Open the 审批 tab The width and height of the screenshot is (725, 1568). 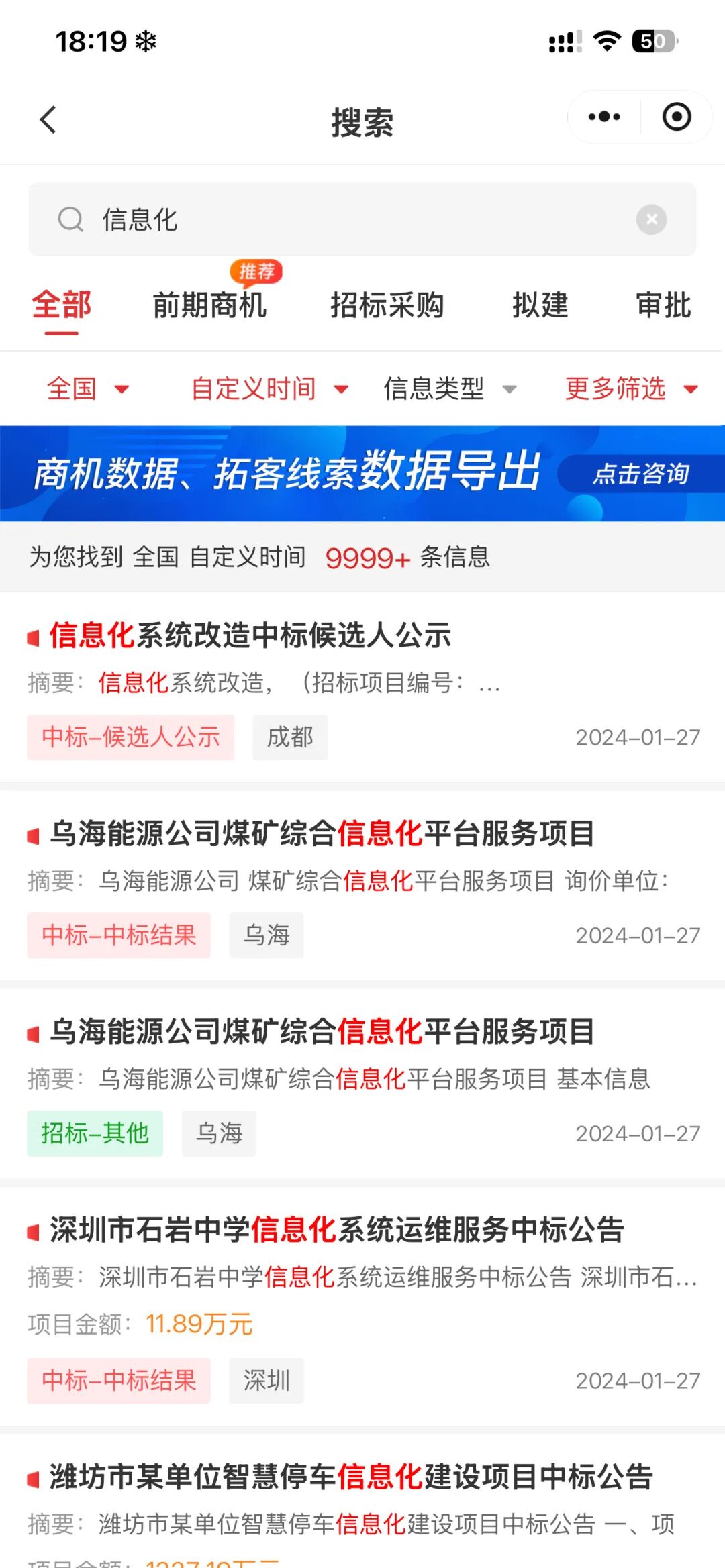(663, 305)
